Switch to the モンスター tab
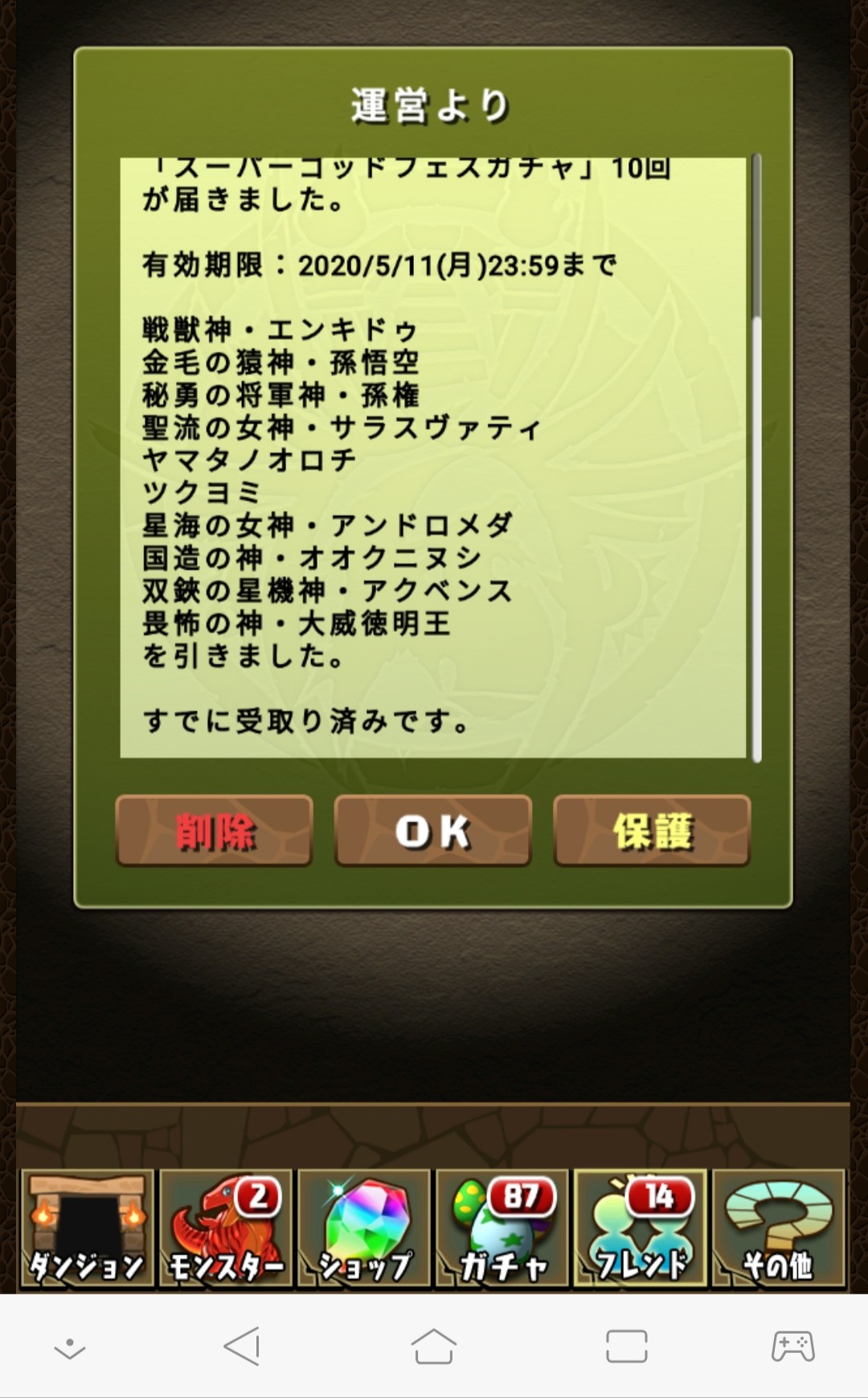This screenshot has height=1398, width=868. pos(225,1228)
